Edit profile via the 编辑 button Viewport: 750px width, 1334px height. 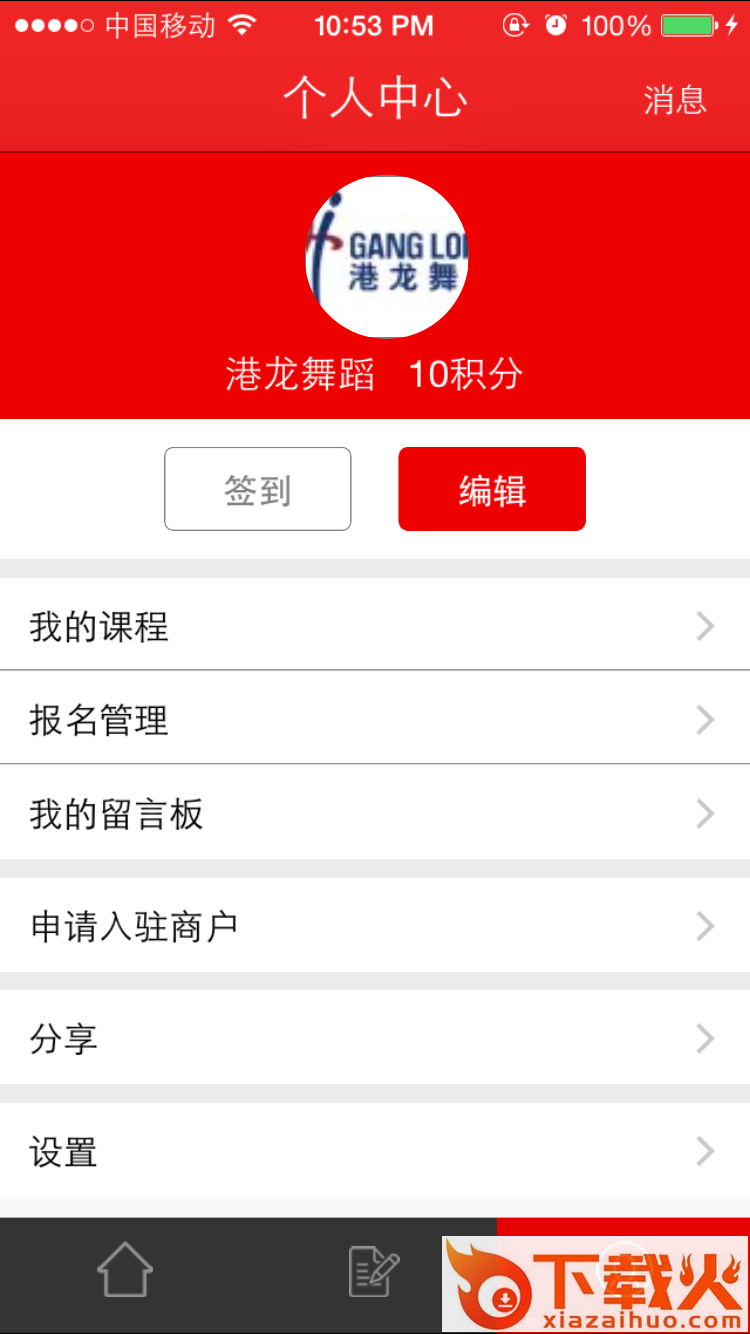(x=491, y=489)
